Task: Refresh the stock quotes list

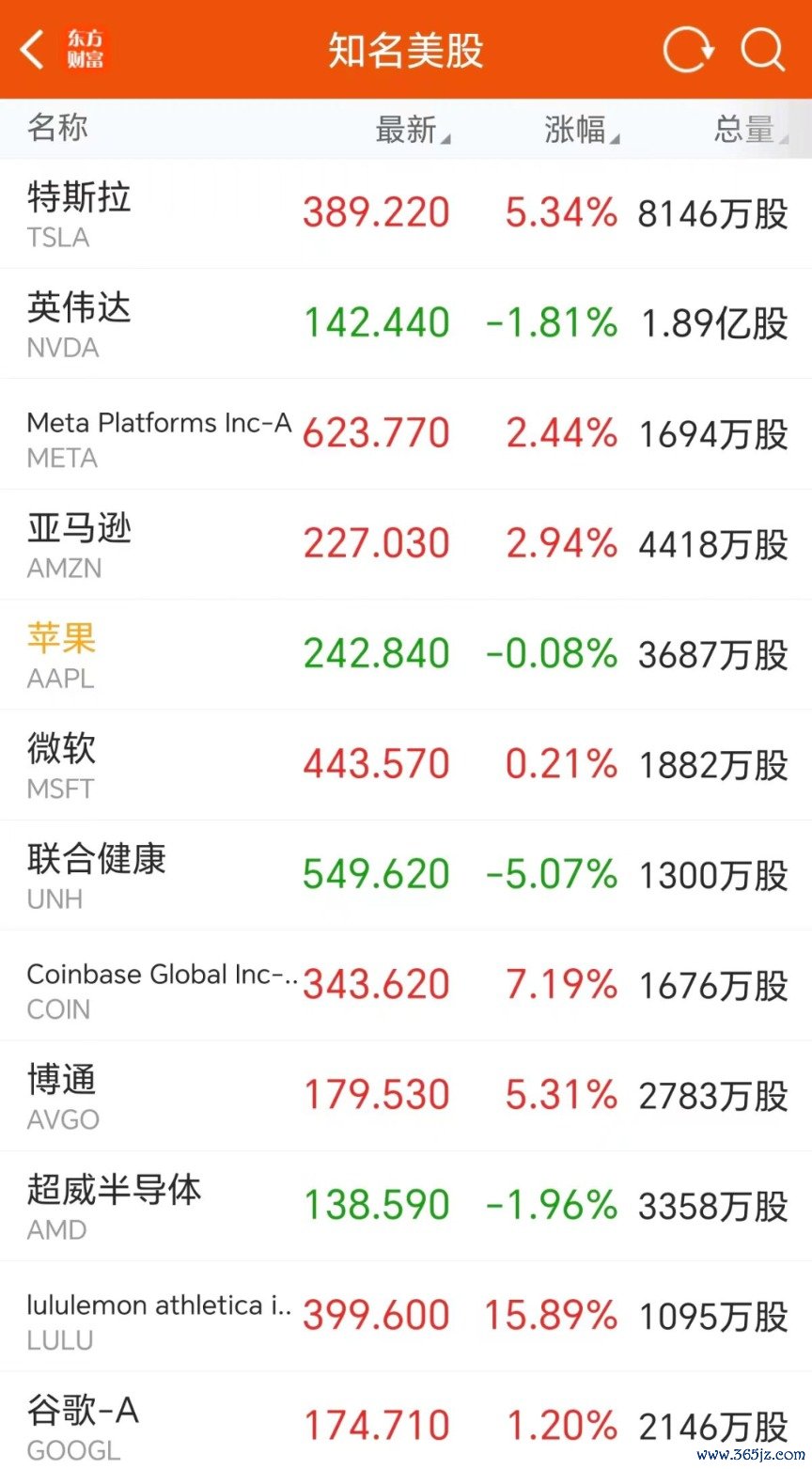Action: 688,50
